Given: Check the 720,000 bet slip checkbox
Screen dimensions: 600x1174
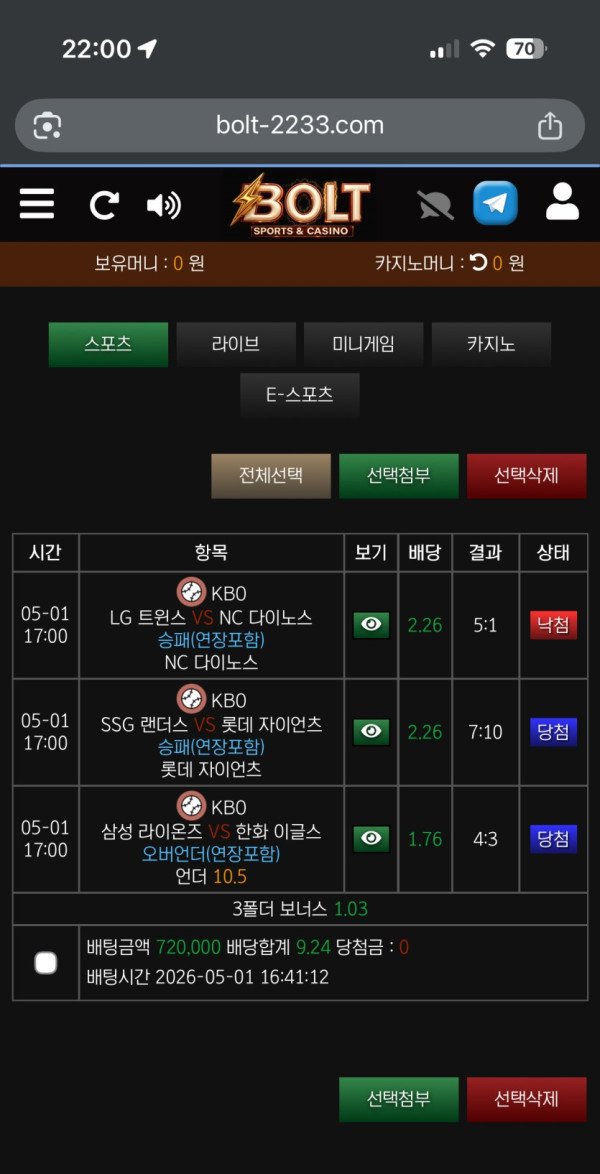Looking at the screenshot, I should [x=46, y=963].
